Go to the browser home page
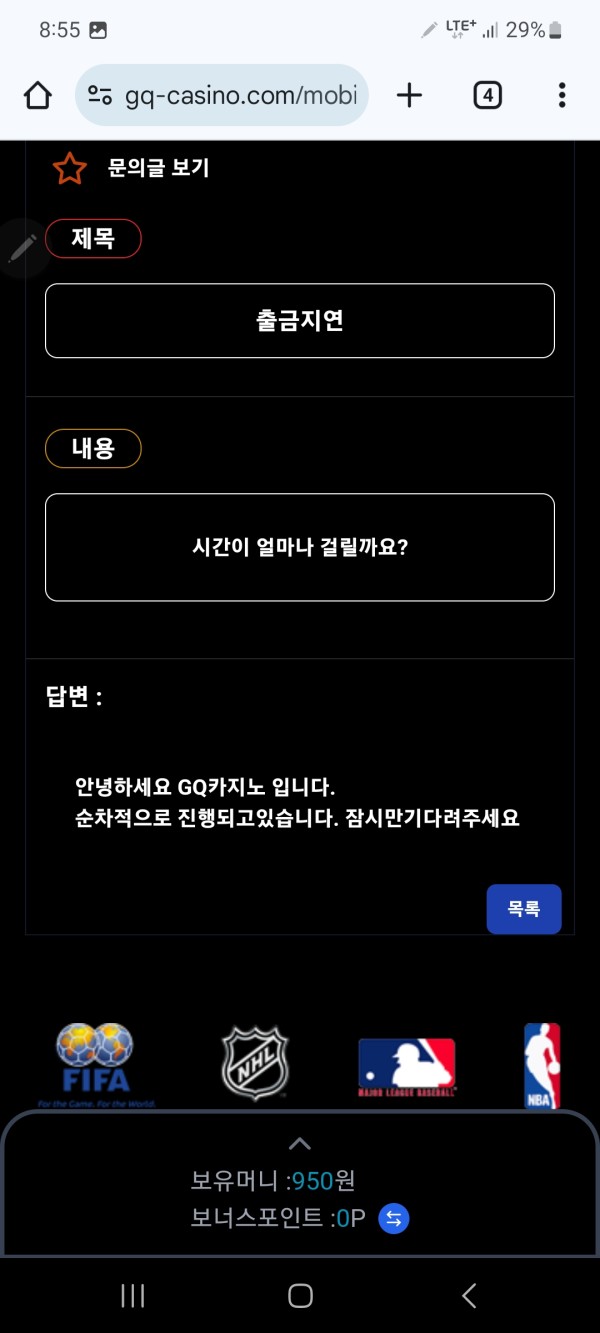This screenshot has width=600, height=1333. tap(38, 96)
